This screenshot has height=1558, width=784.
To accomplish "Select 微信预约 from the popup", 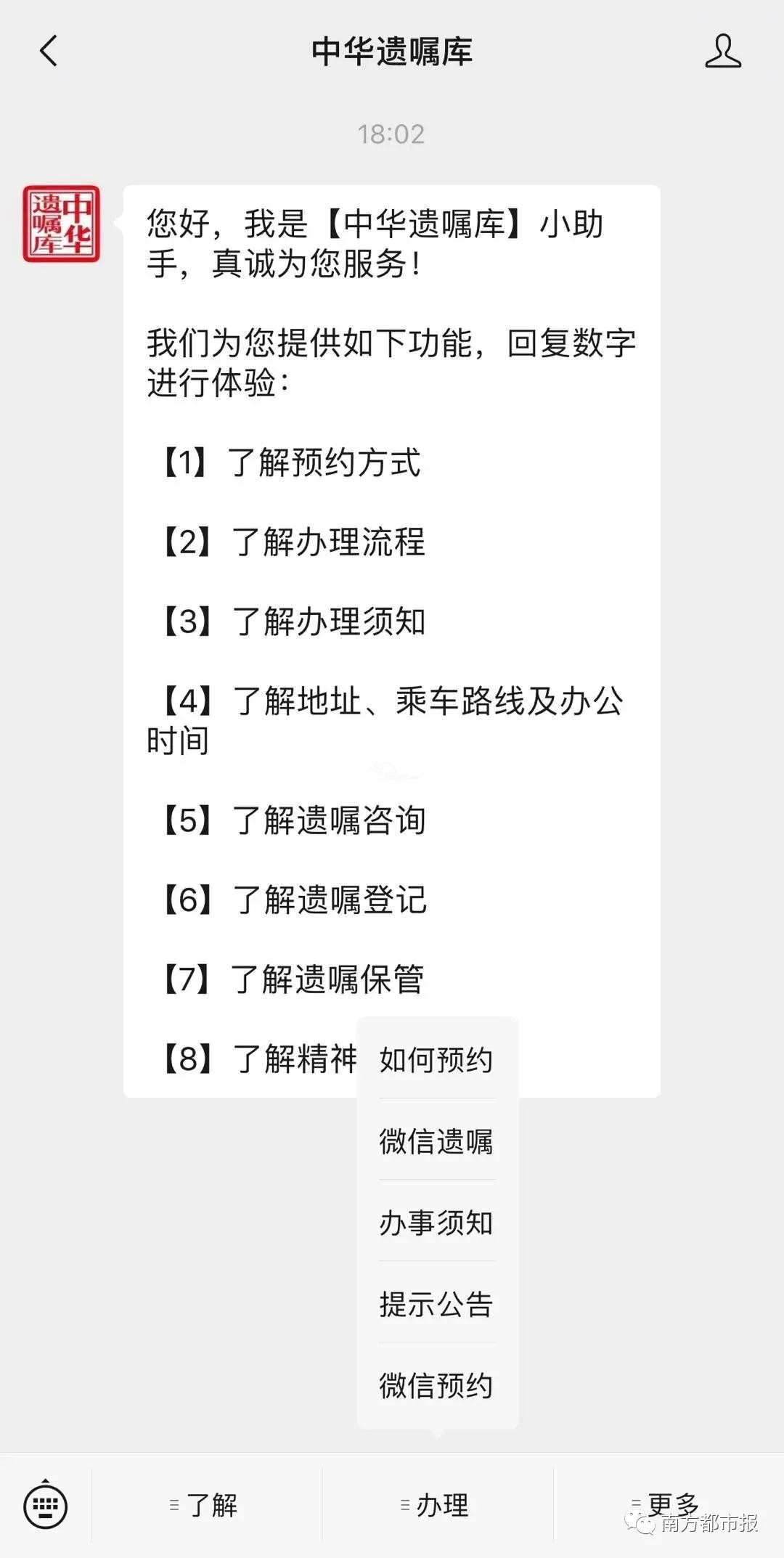I will pyautogui.click(x=436, y=1385).
